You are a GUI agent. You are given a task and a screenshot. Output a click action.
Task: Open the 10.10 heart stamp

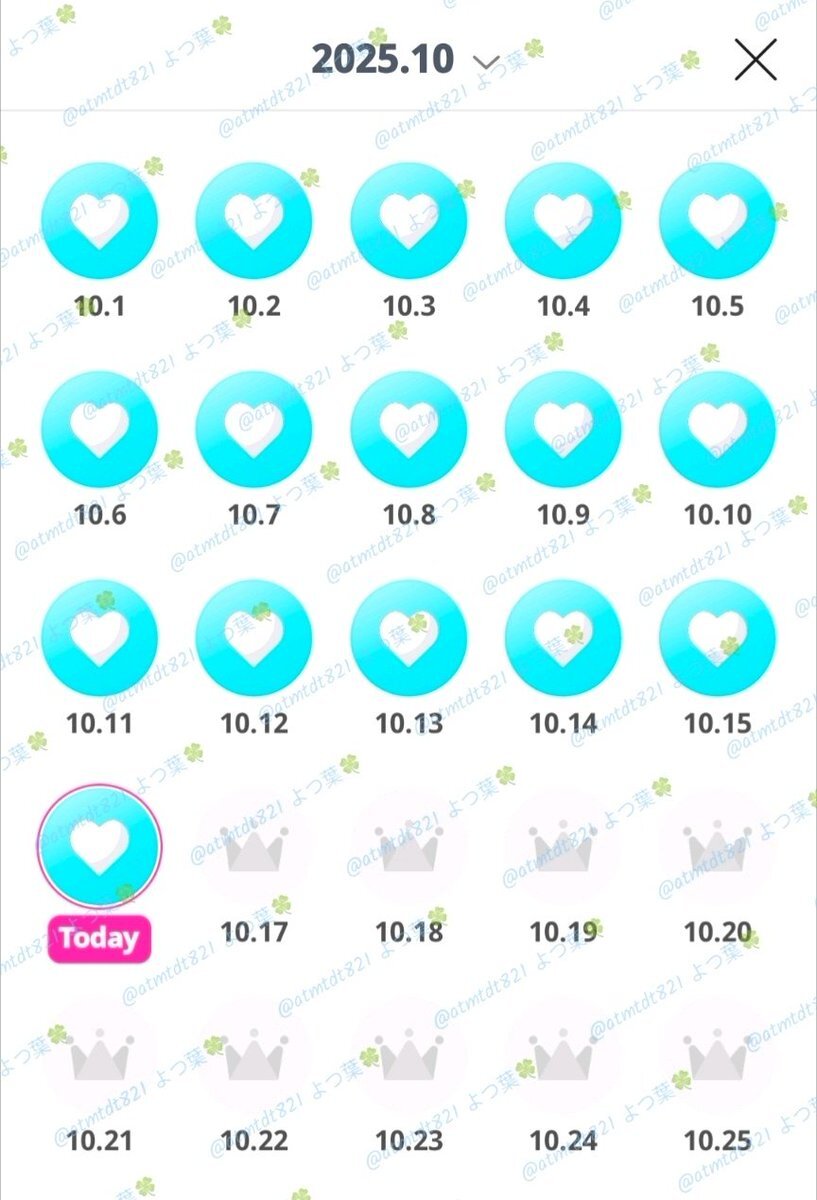[x=717, y=429]
